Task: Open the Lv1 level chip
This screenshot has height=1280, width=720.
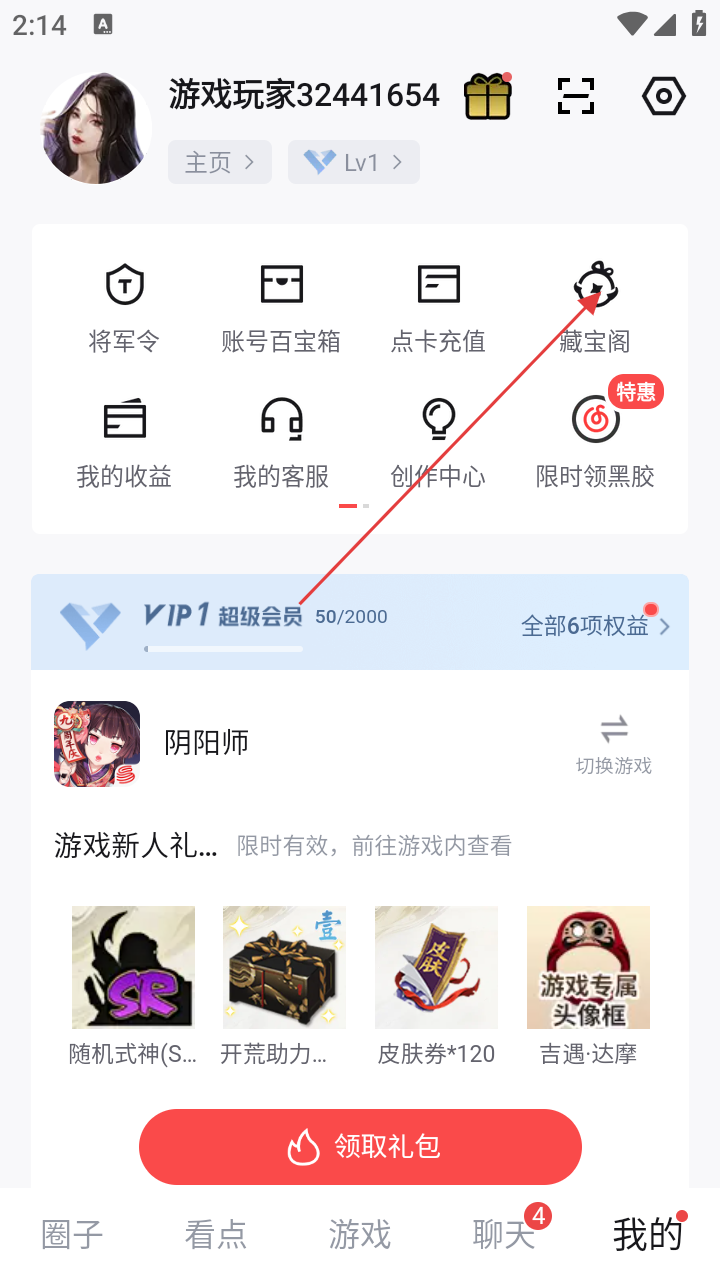Action: click(x=354, y=162)
